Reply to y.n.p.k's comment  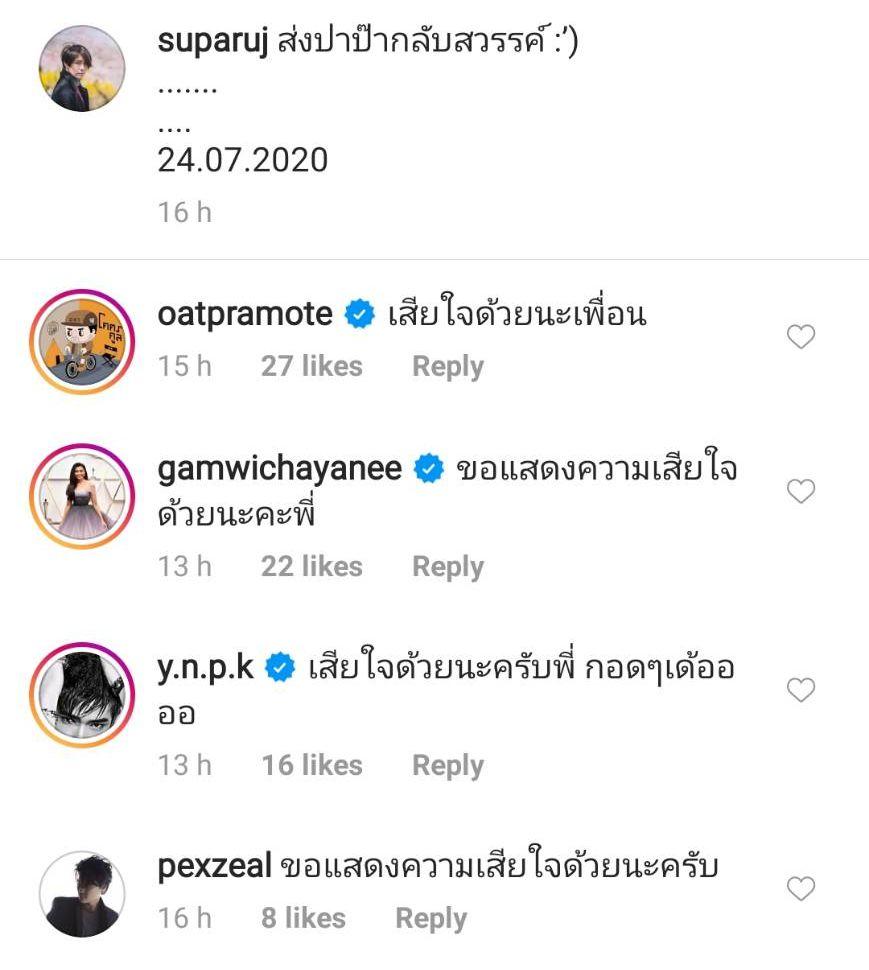(x=447, y=766)
